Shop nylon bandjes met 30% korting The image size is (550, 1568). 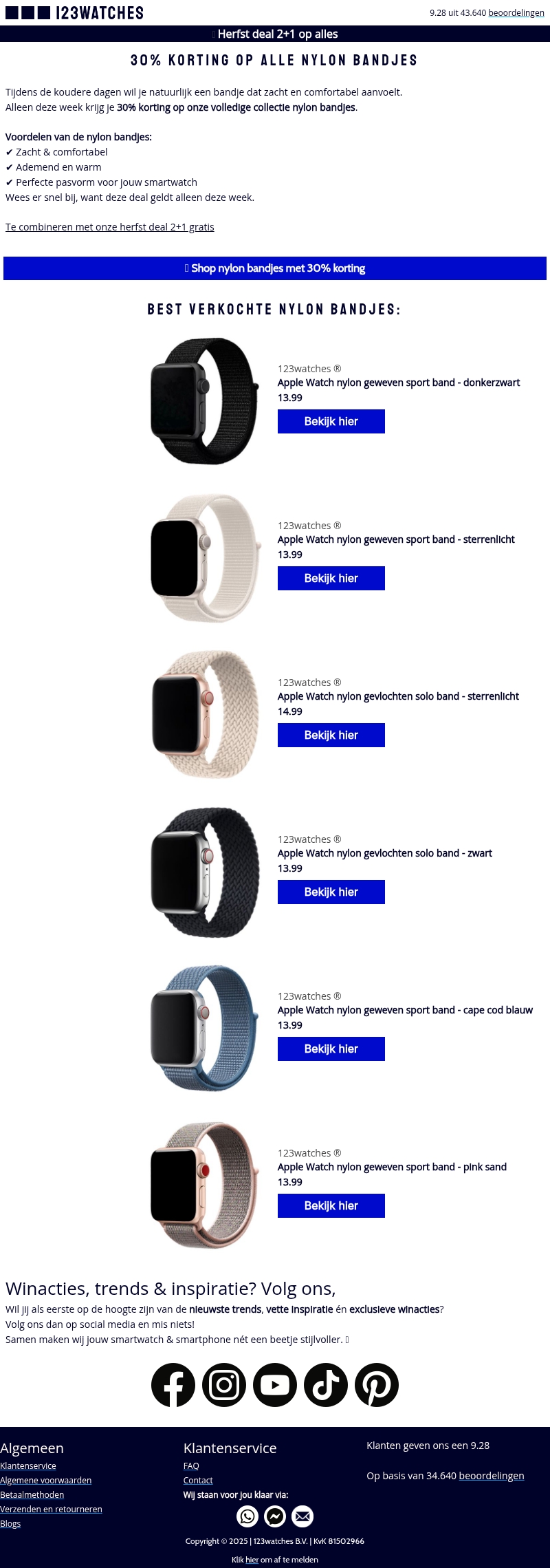click(275, 268)
